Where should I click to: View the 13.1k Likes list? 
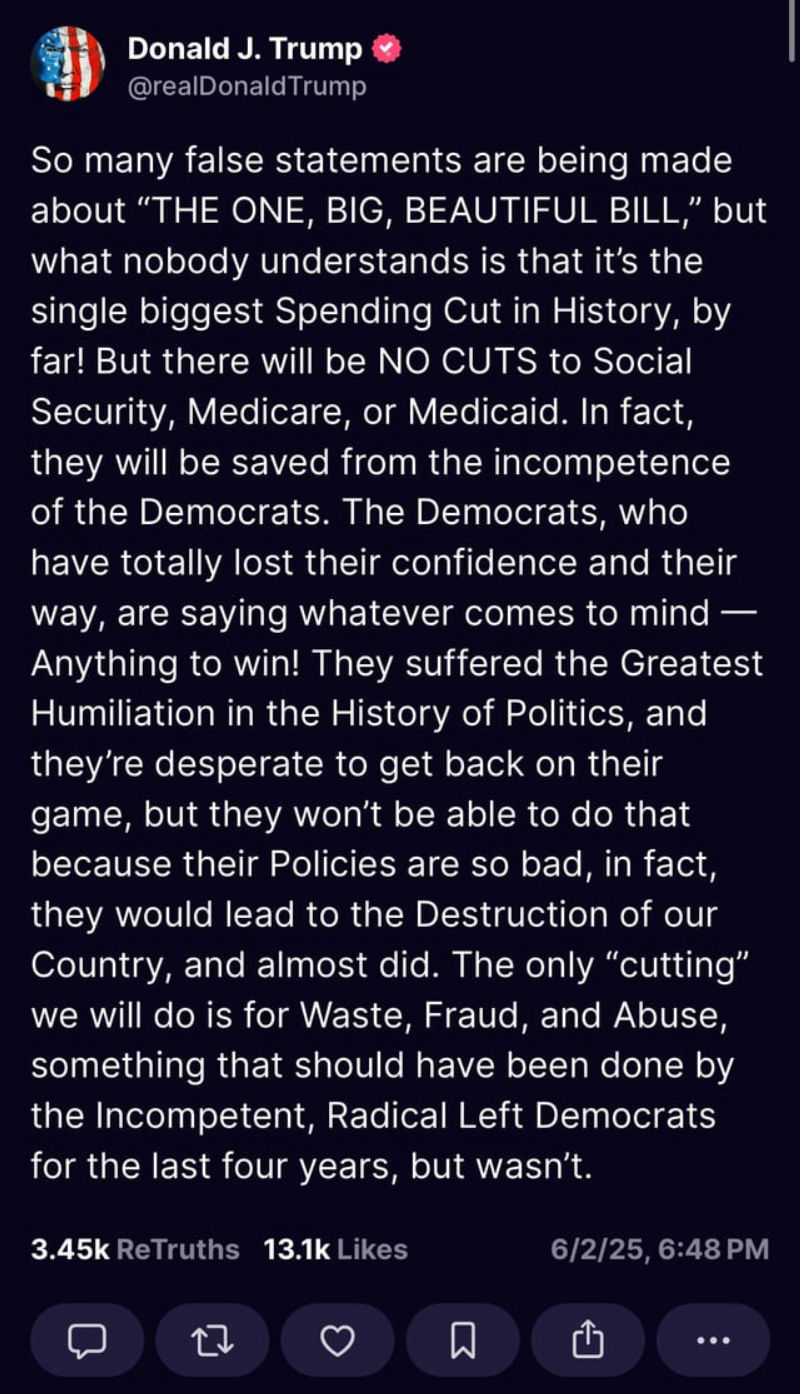point(335,1249)
